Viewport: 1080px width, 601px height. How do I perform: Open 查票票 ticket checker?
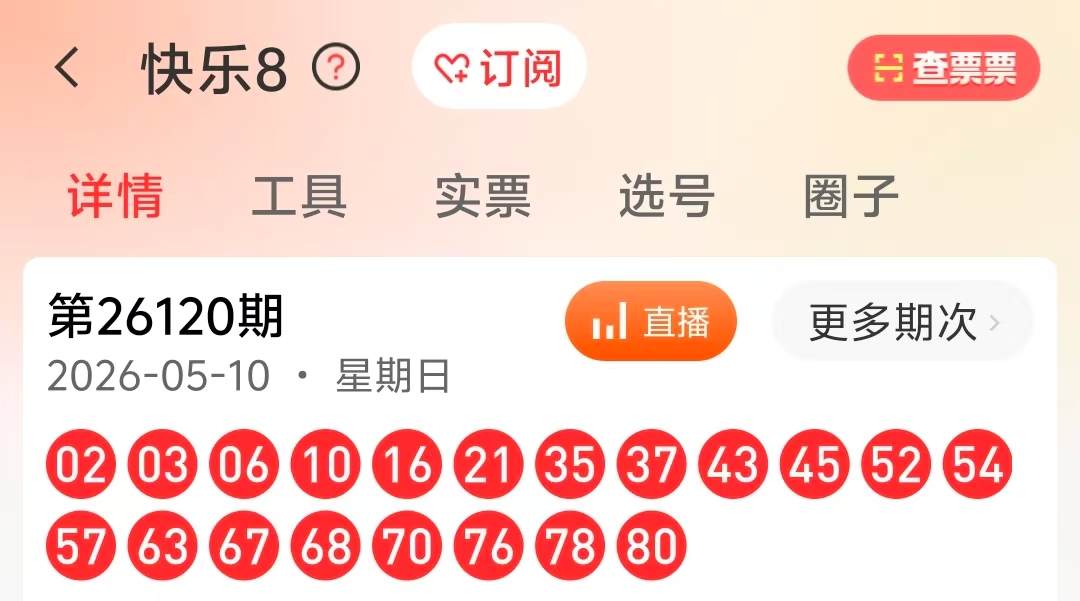click(x=944, y=67)
